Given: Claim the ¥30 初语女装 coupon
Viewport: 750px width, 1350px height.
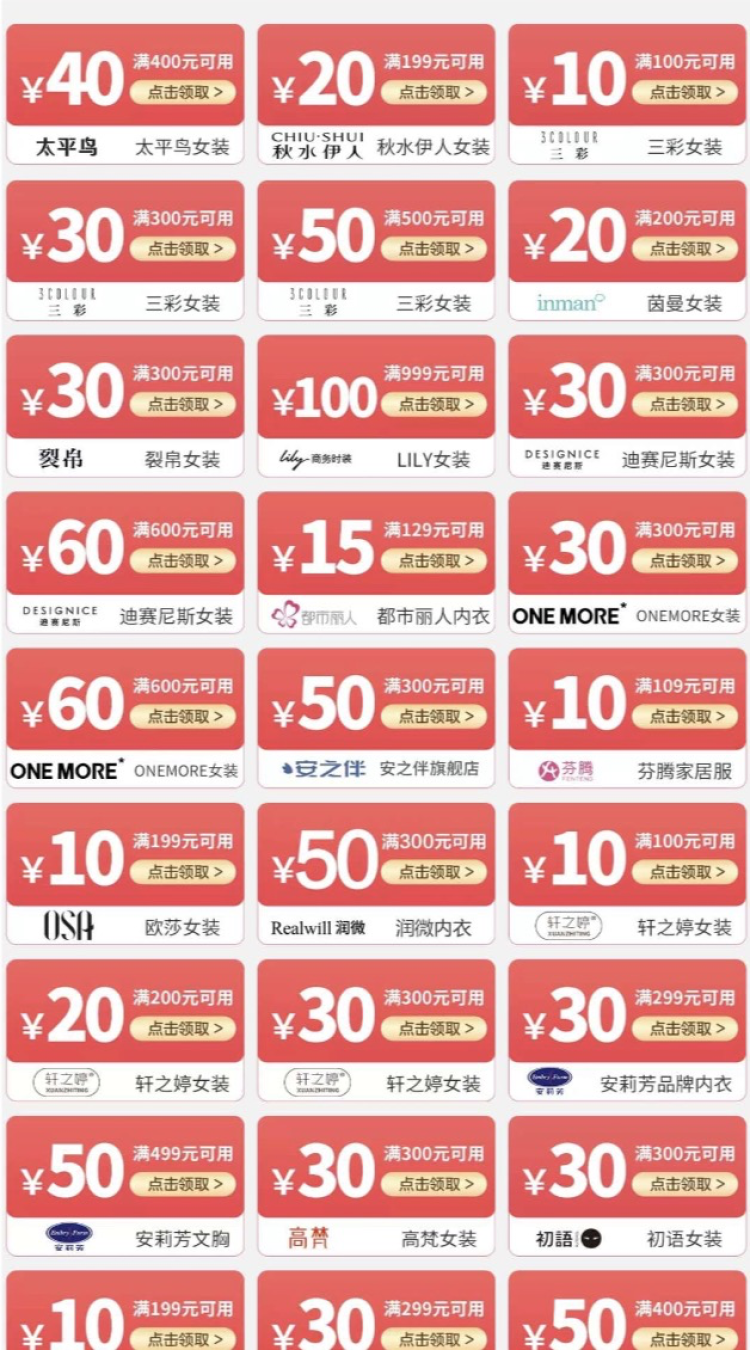Looking at the screenshot, I should (x=685, y=1185).
